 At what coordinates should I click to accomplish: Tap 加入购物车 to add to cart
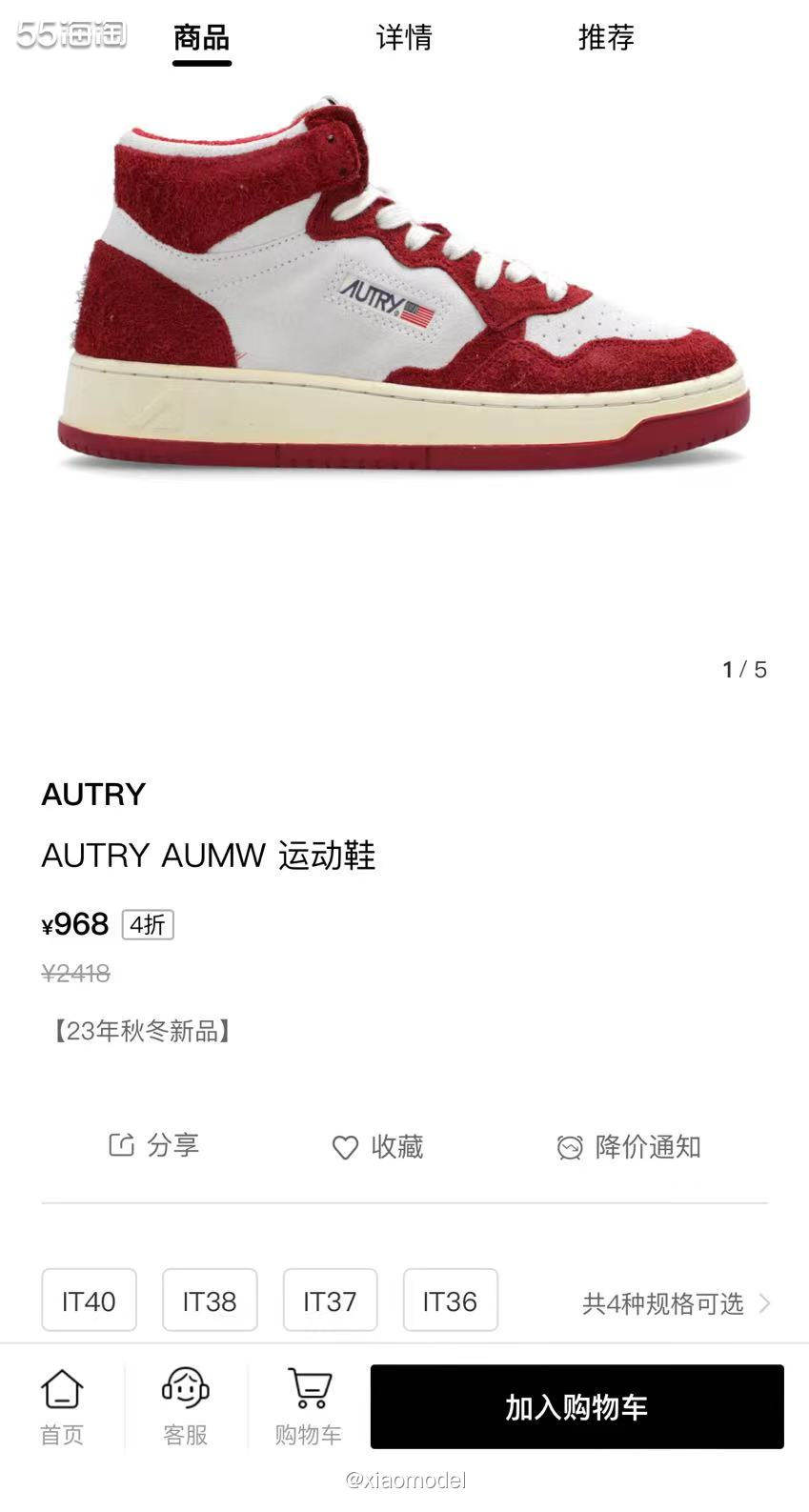[x=576, y=1407]
